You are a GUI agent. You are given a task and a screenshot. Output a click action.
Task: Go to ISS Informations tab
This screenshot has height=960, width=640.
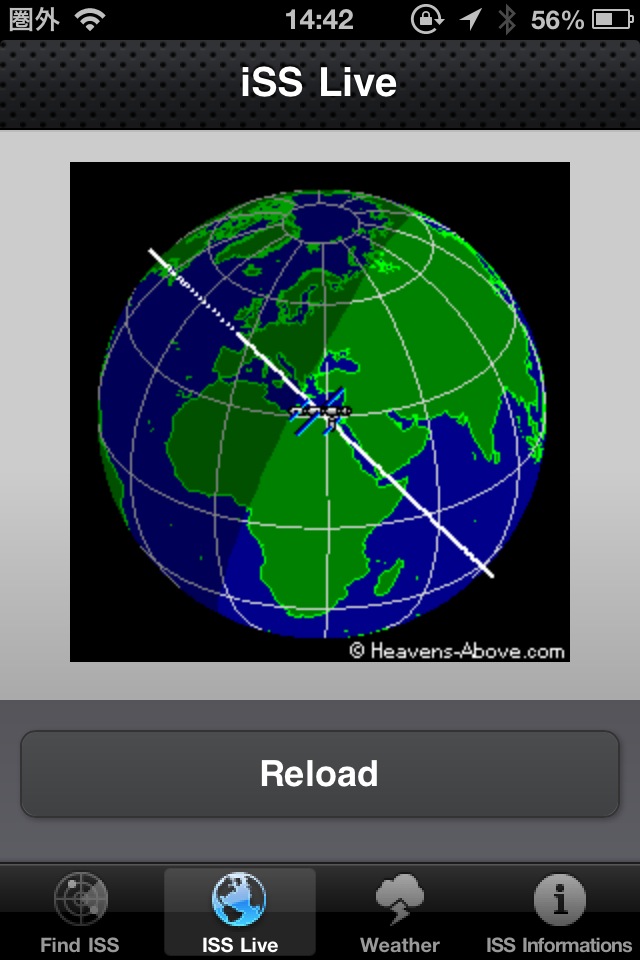point(559,912)
